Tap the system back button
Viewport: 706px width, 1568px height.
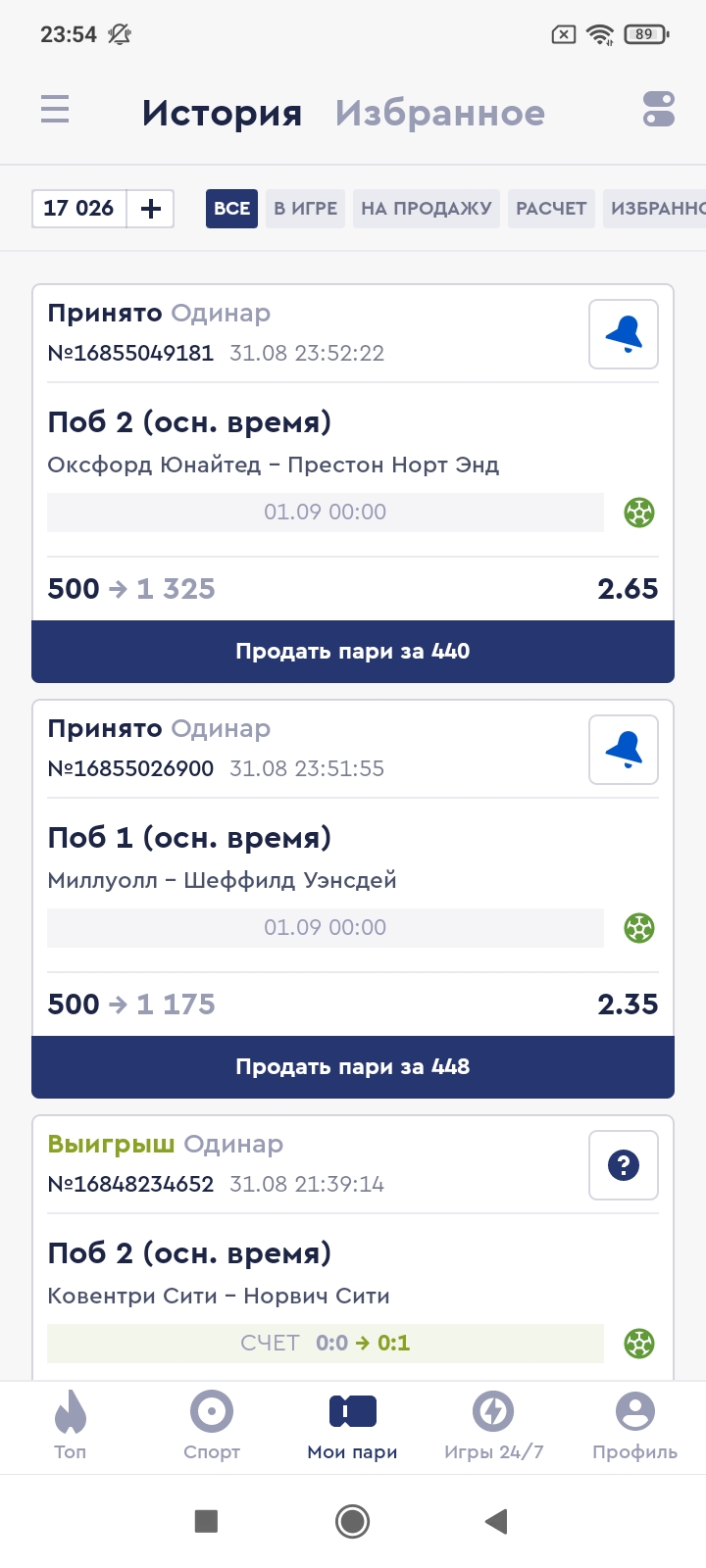tap(496, 1521)
